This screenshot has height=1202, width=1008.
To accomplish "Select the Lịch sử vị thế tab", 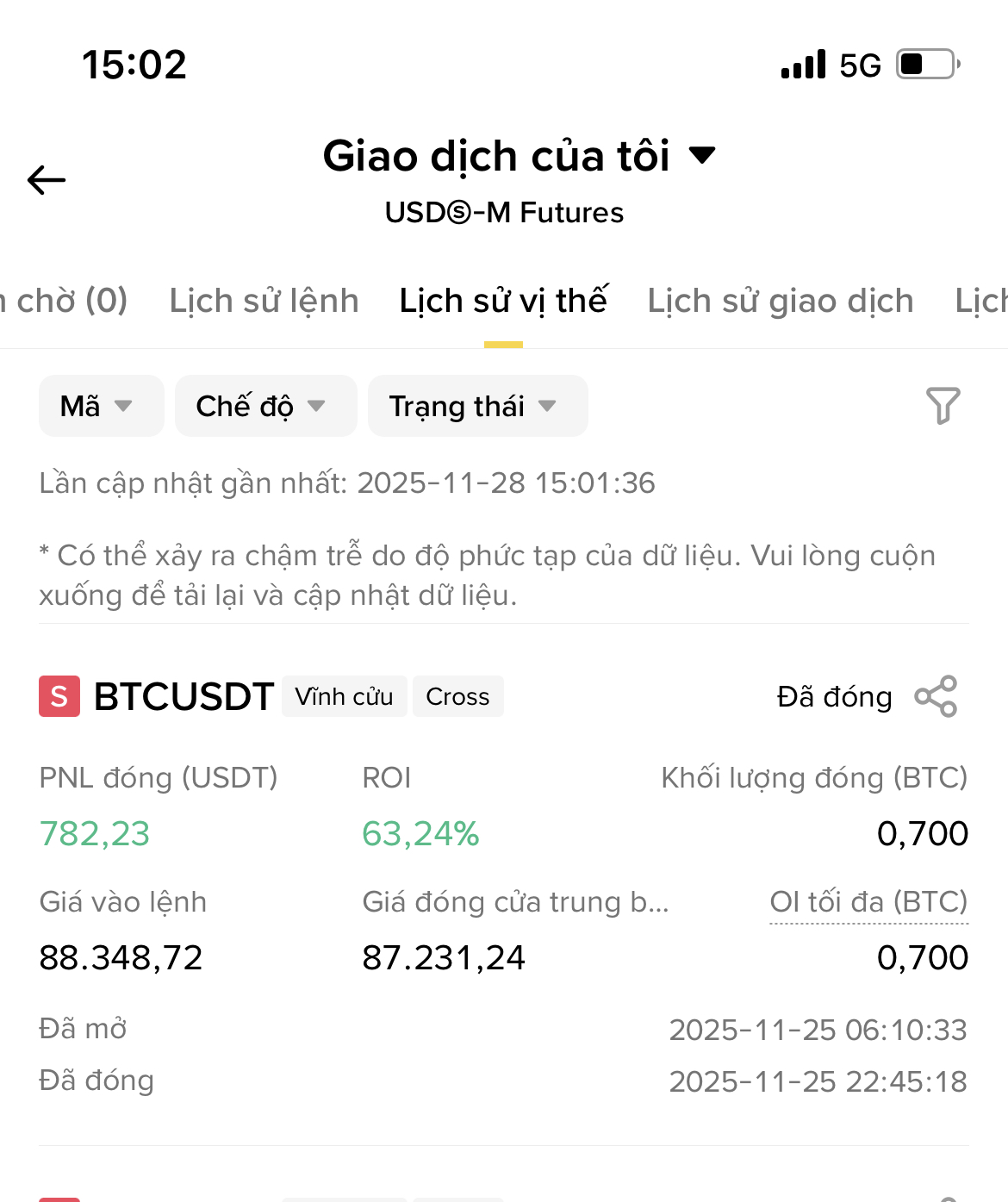I will click(x=503, y=301).
